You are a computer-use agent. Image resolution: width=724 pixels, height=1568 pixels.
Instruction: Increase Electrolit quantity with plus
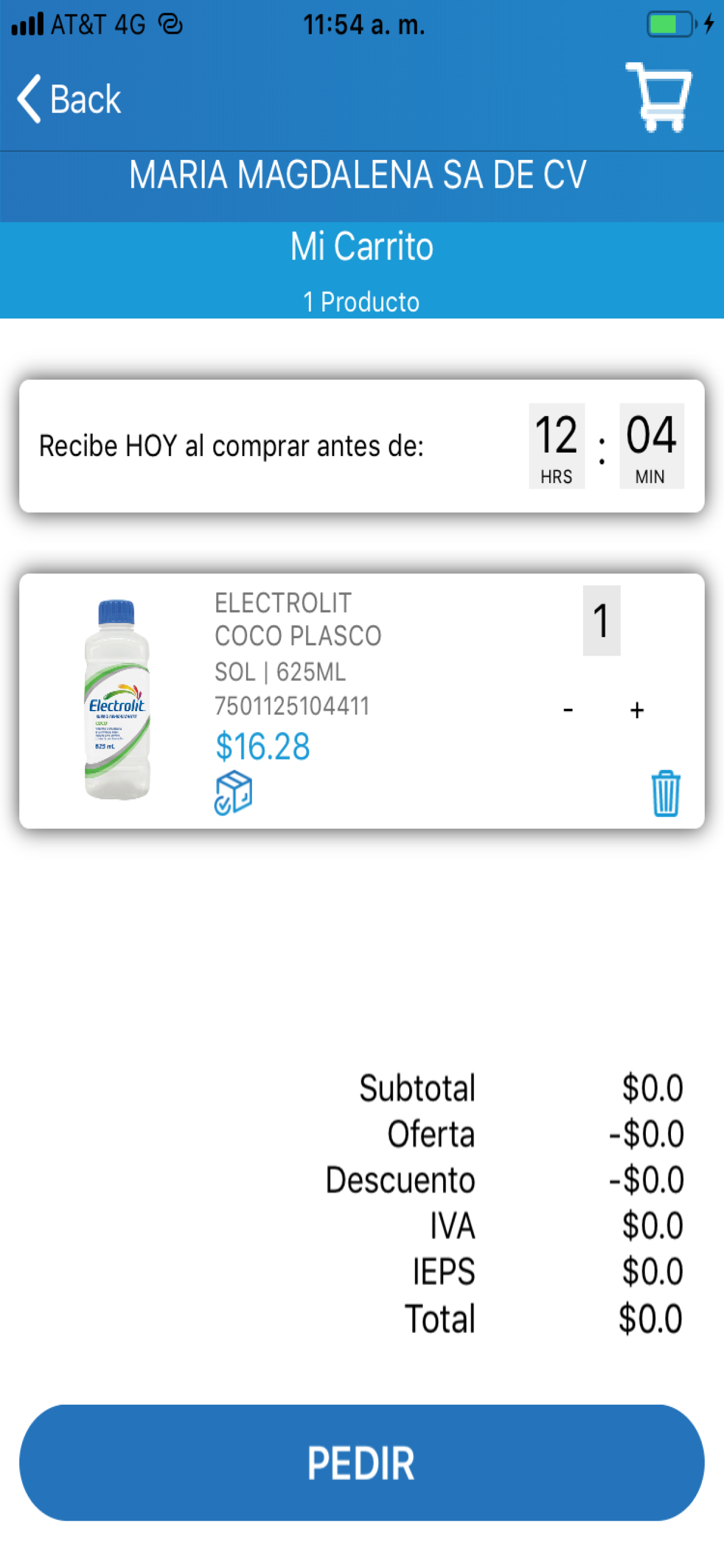point(637,709)
